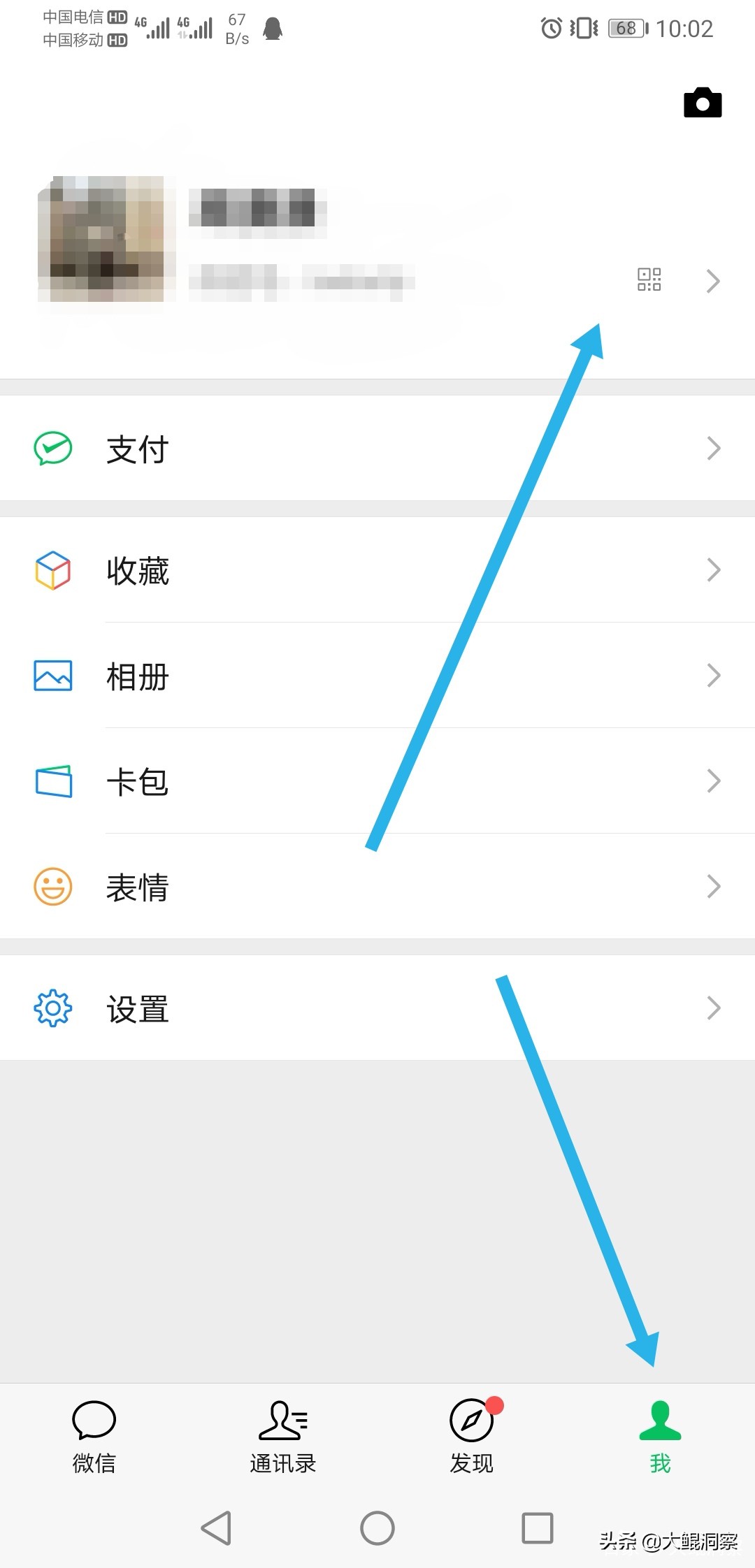Tap the Android back navigation button
The height and width of the screenshot is (1568, 755).
coord(217,1530)
